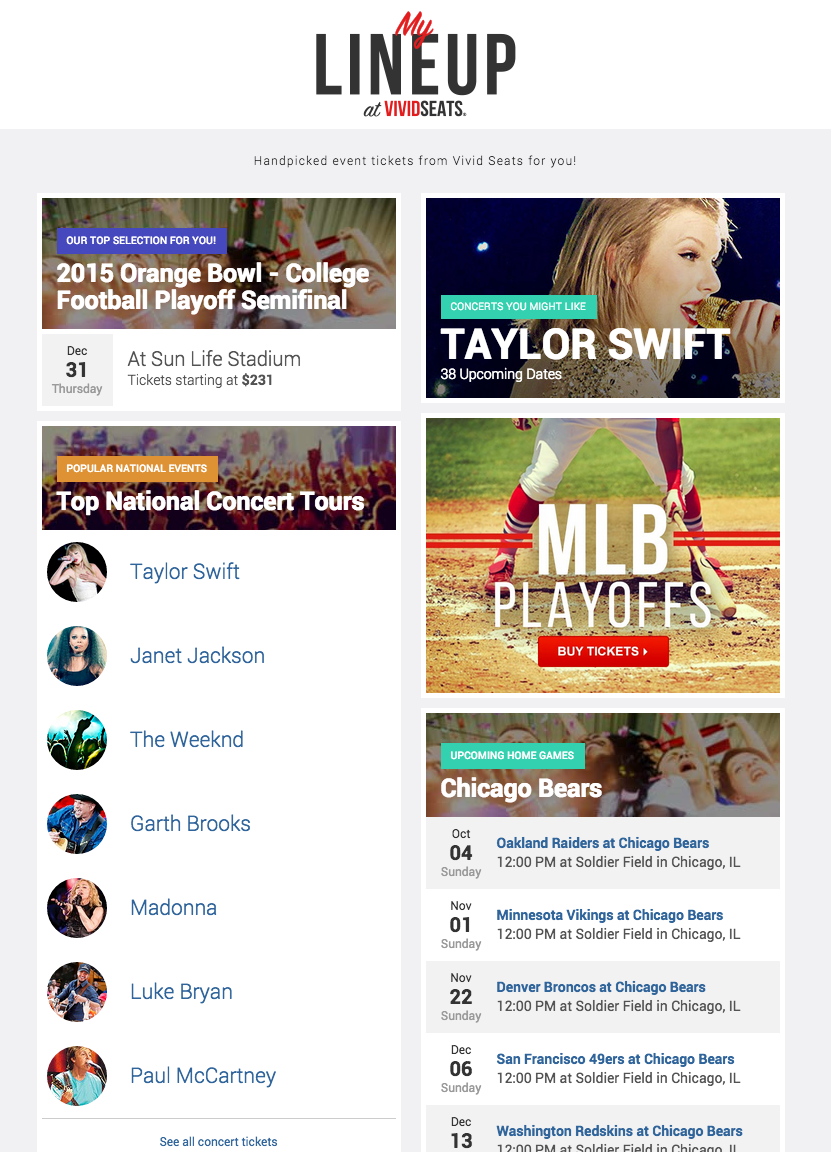Select Janet Jackson concert tickets
The height and width of the screenshot is (1152, 831).
pyautogui.click(x=197, y=656)
